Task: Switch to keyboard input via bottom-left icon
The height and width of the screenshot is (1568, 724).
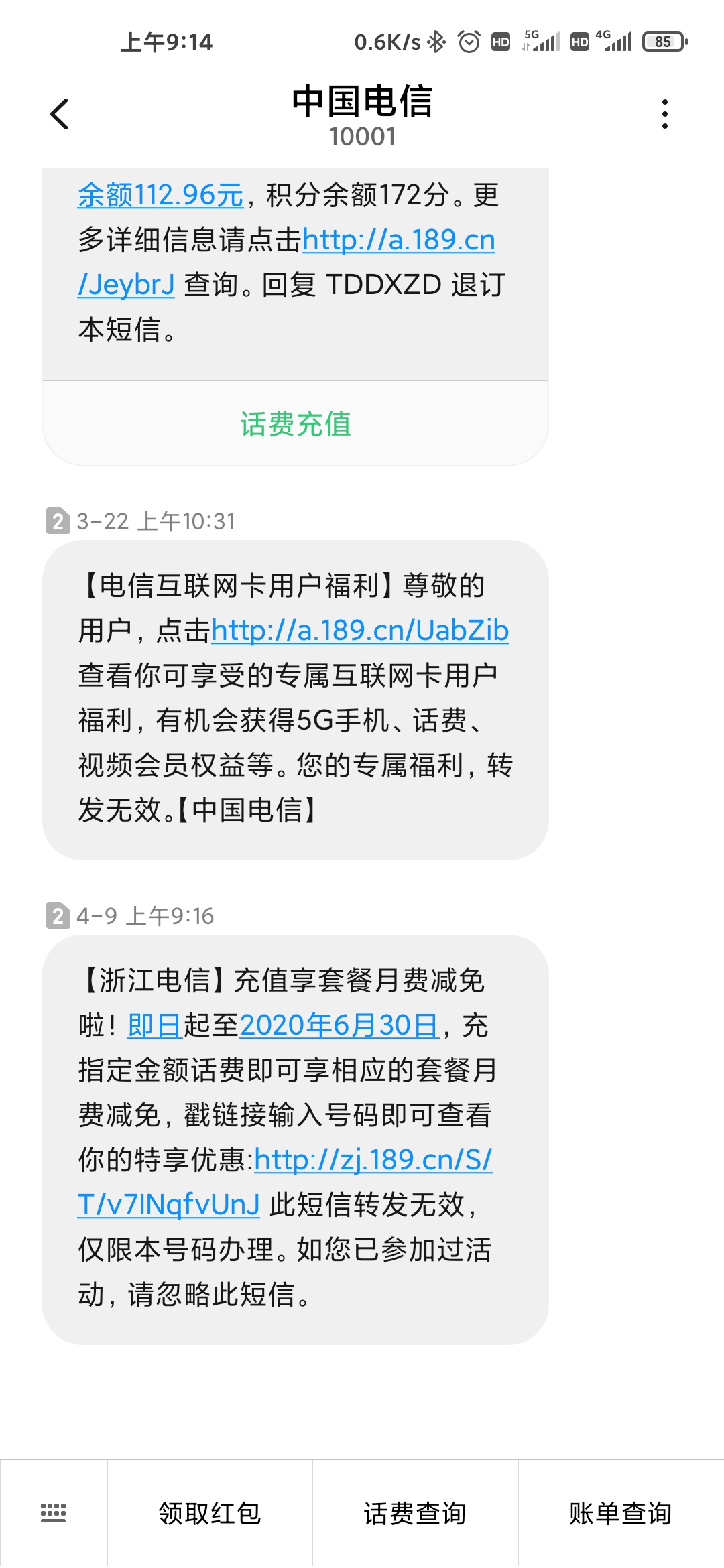Action: point(54,1513)
